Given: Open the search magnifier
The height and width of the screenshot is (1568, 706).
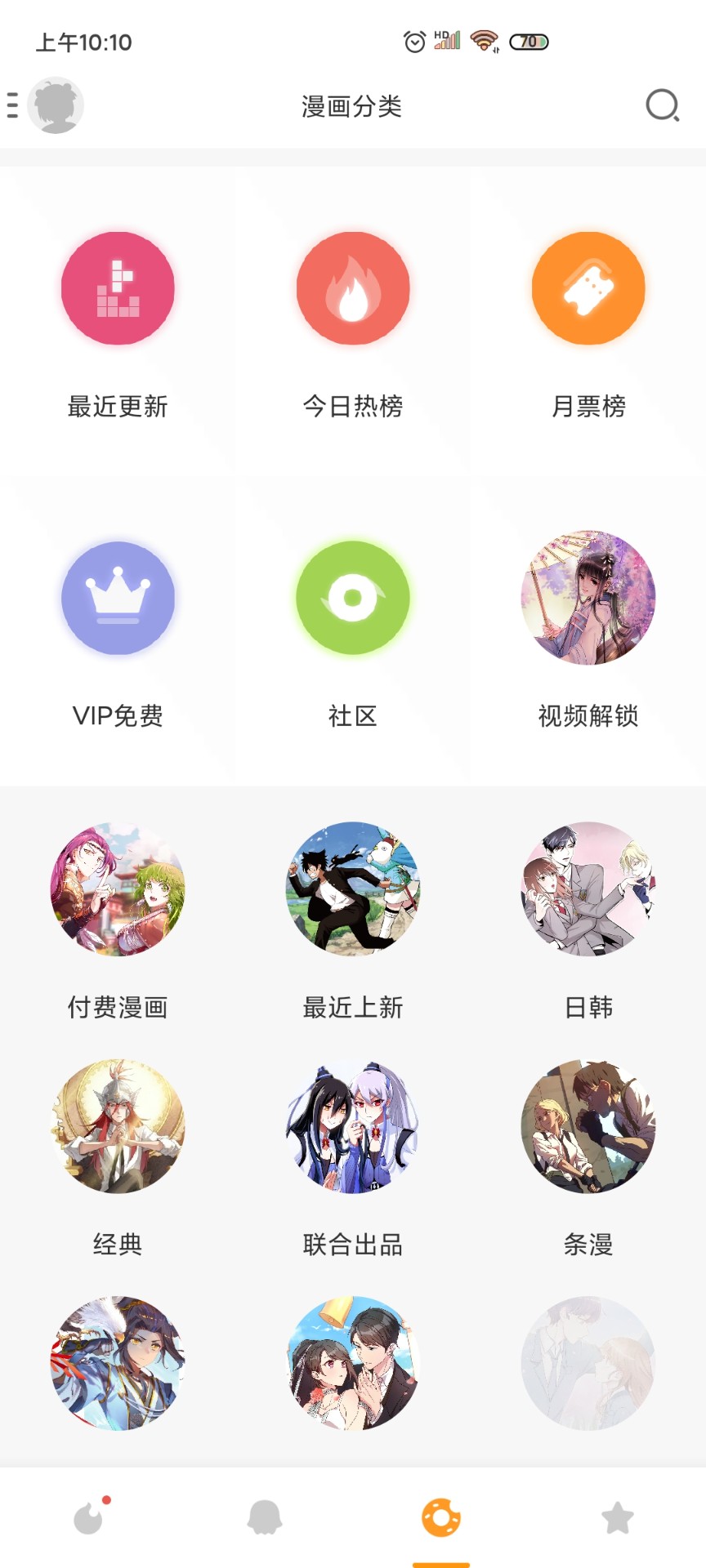Looking at the screenshot, I should tap(662, 105).
